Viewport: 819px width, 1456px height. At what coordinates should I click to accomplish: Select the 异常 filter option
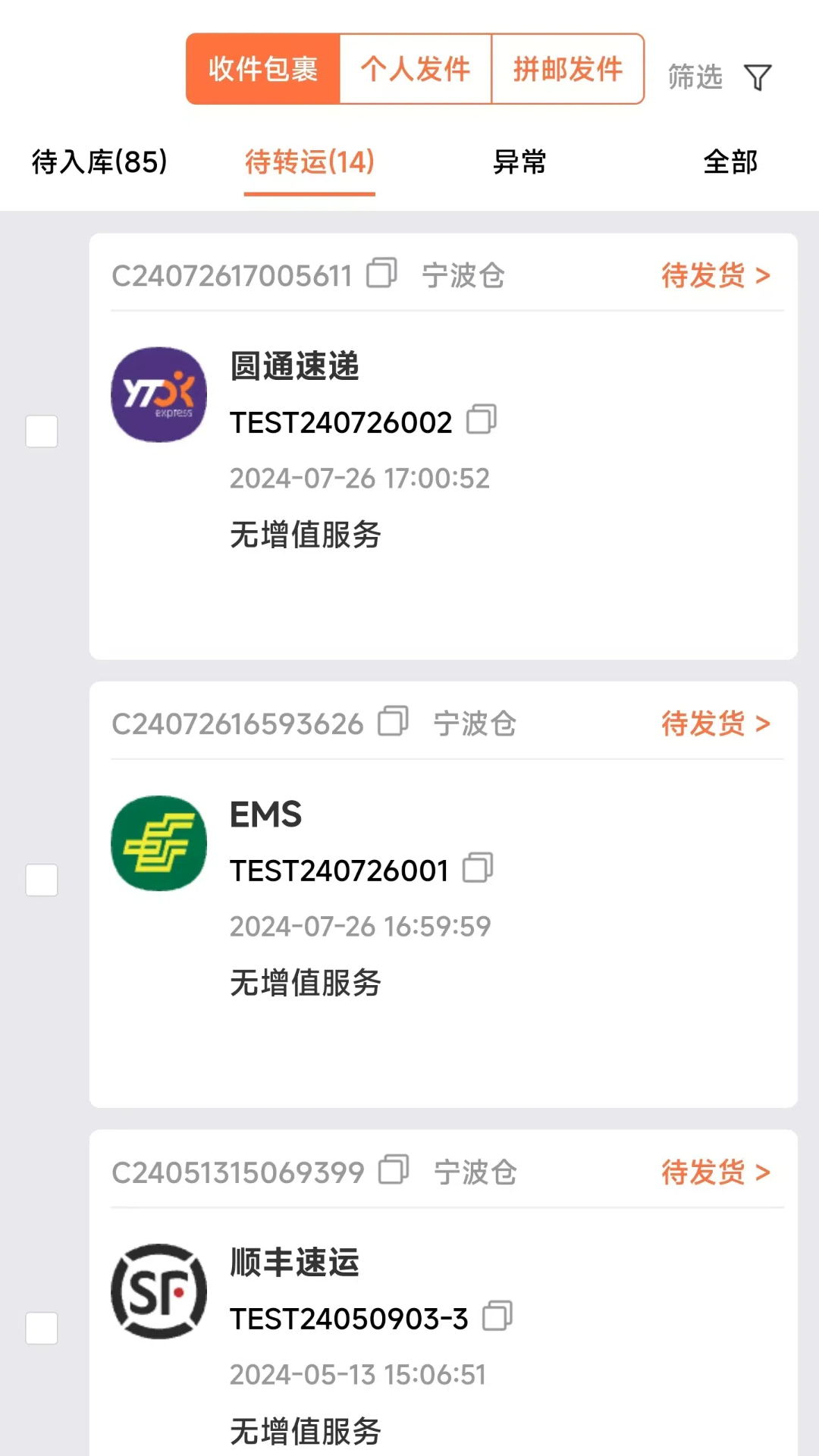[x=520, y=162]
